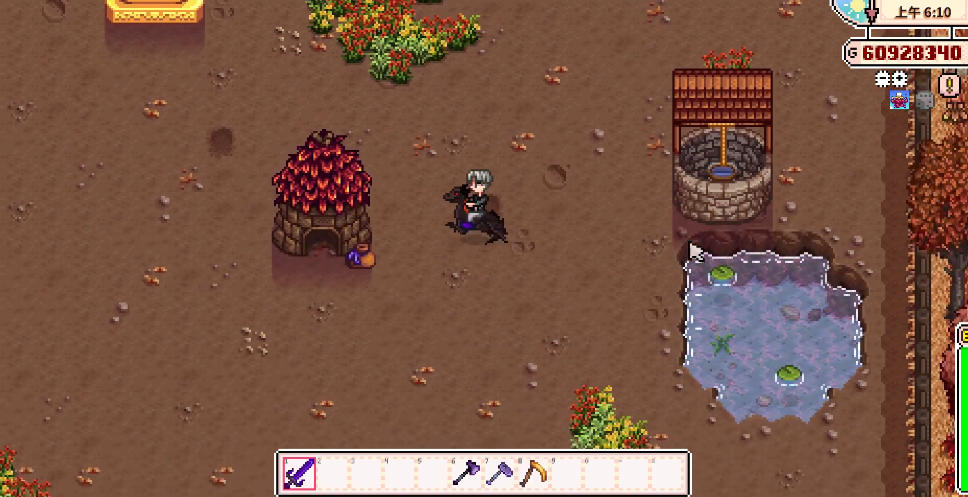The width and height of the screenshot is (968, 497).
Task: Select the hammer in the toolbar
Action: click(499, 472)
